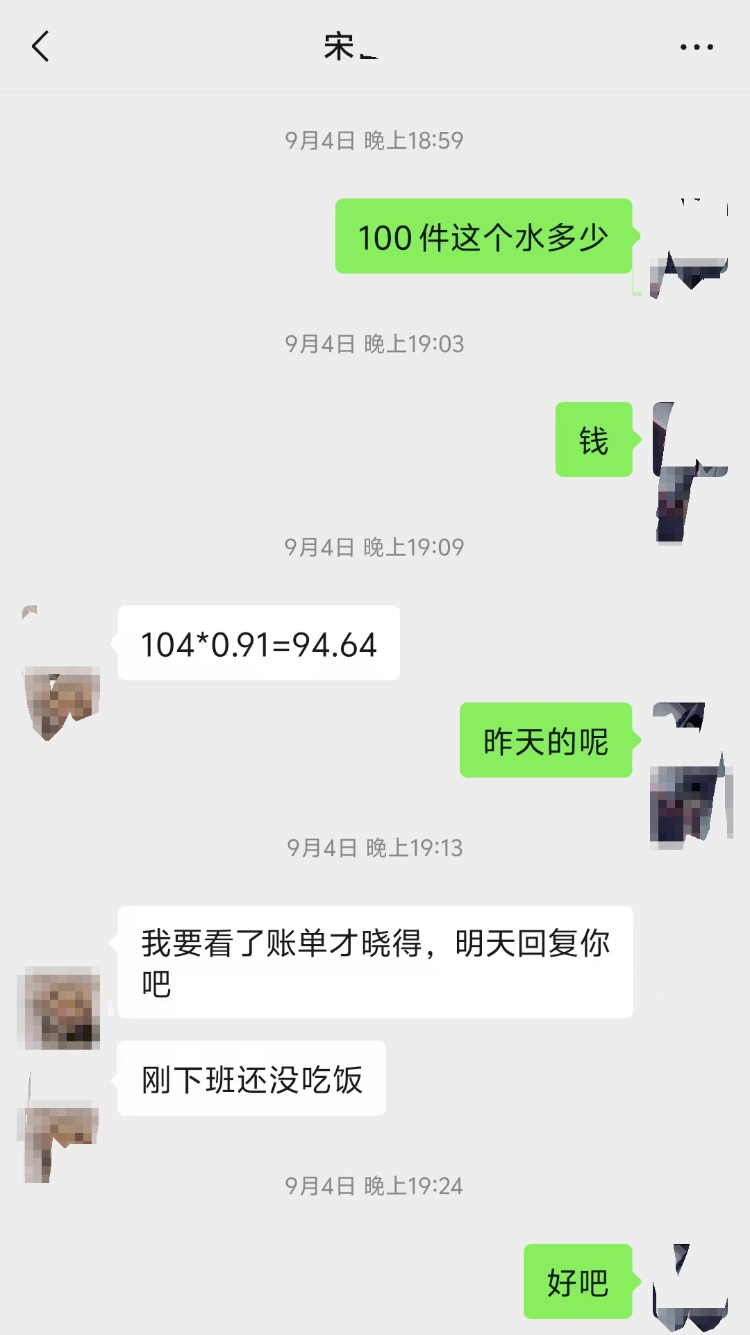
Task: Tap the timestamp 9月4日 晚上19:09
Action: [374, 547]
